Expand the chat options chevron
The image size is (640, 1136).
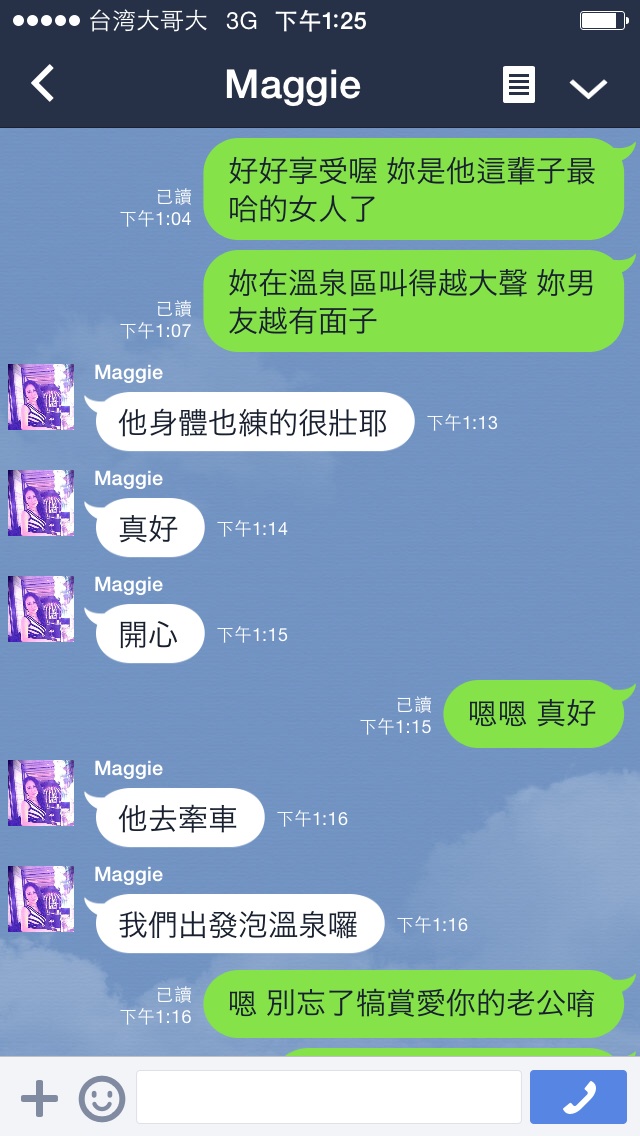point(588,87)
